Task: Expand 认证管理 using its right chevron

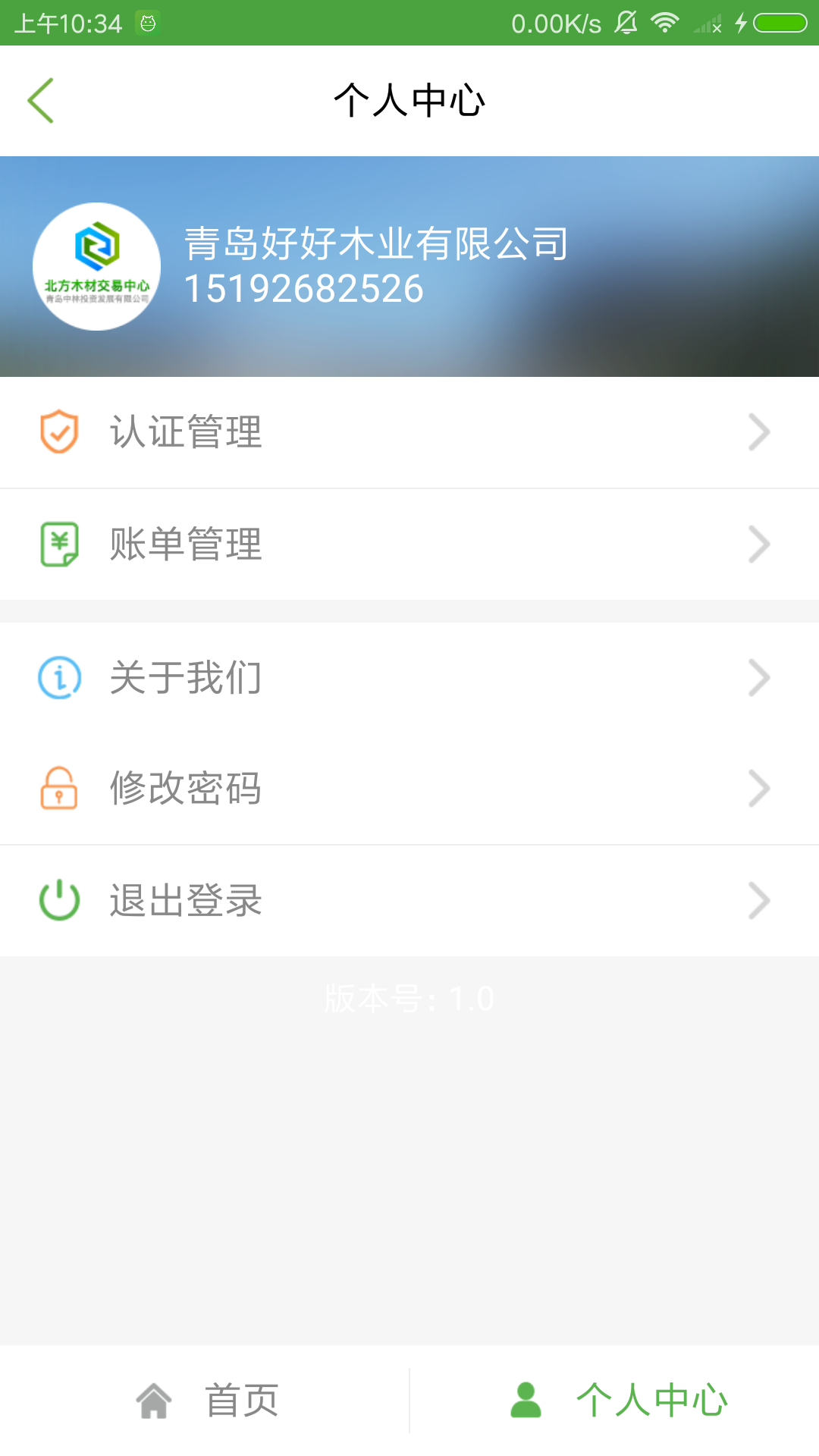Action: click(759, 431)
